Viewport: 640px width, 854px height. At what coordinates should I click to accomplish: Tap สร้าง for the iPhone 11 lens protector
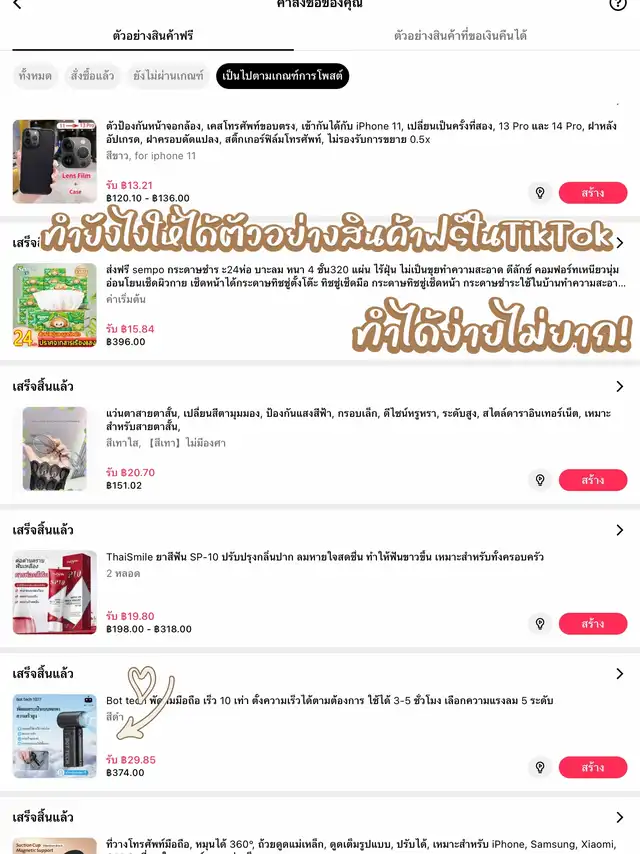[592, 193]
